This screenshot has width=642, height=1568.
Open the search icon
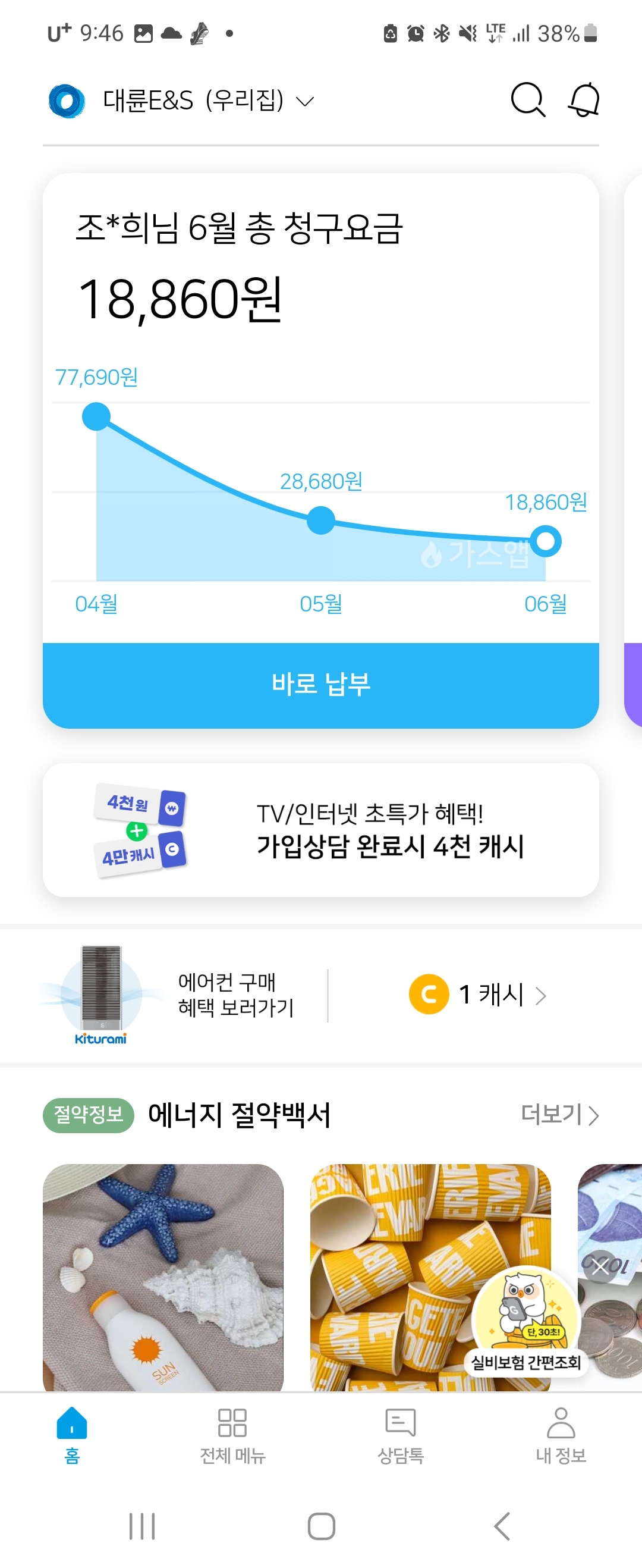pos(527,100)
